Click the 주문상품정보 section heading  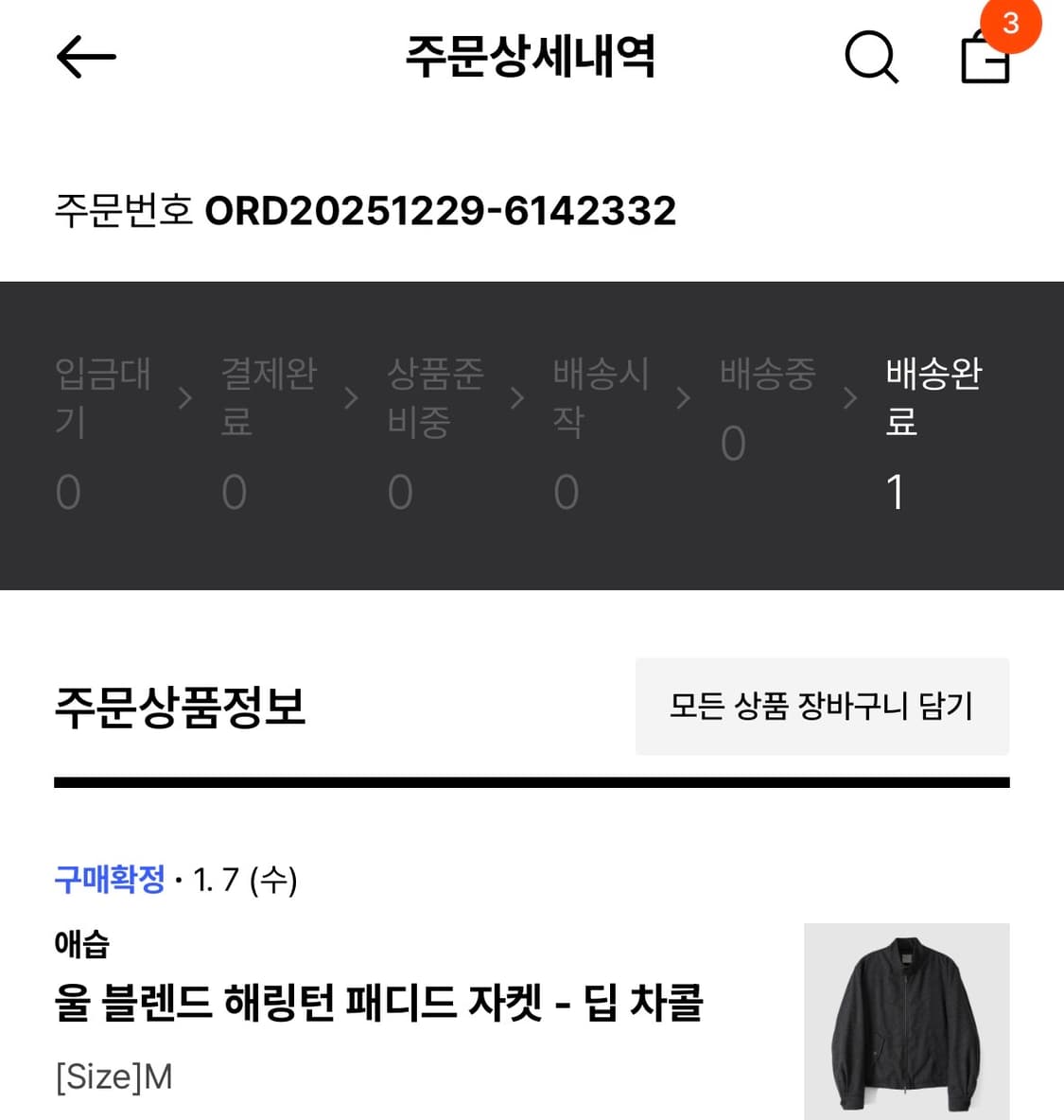(x=180, y=708)
